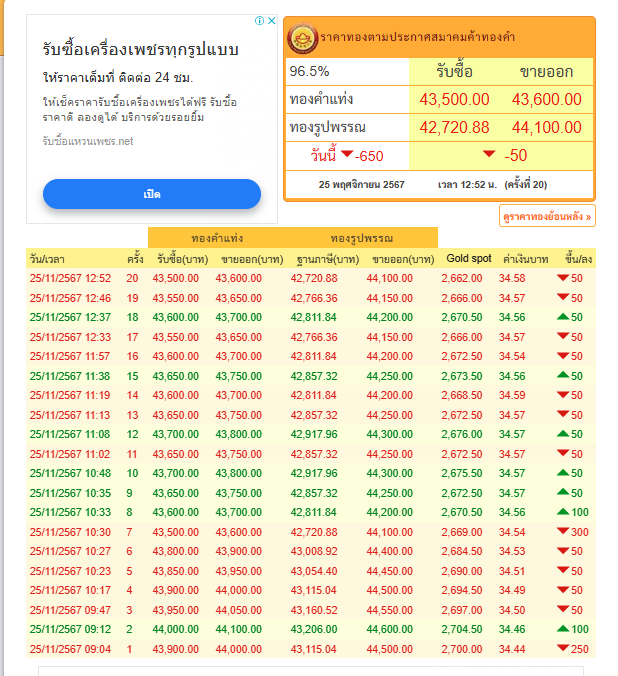
Task: Open the ดูราคาทองย้อนหลัง link
Action: click(547, 215)
